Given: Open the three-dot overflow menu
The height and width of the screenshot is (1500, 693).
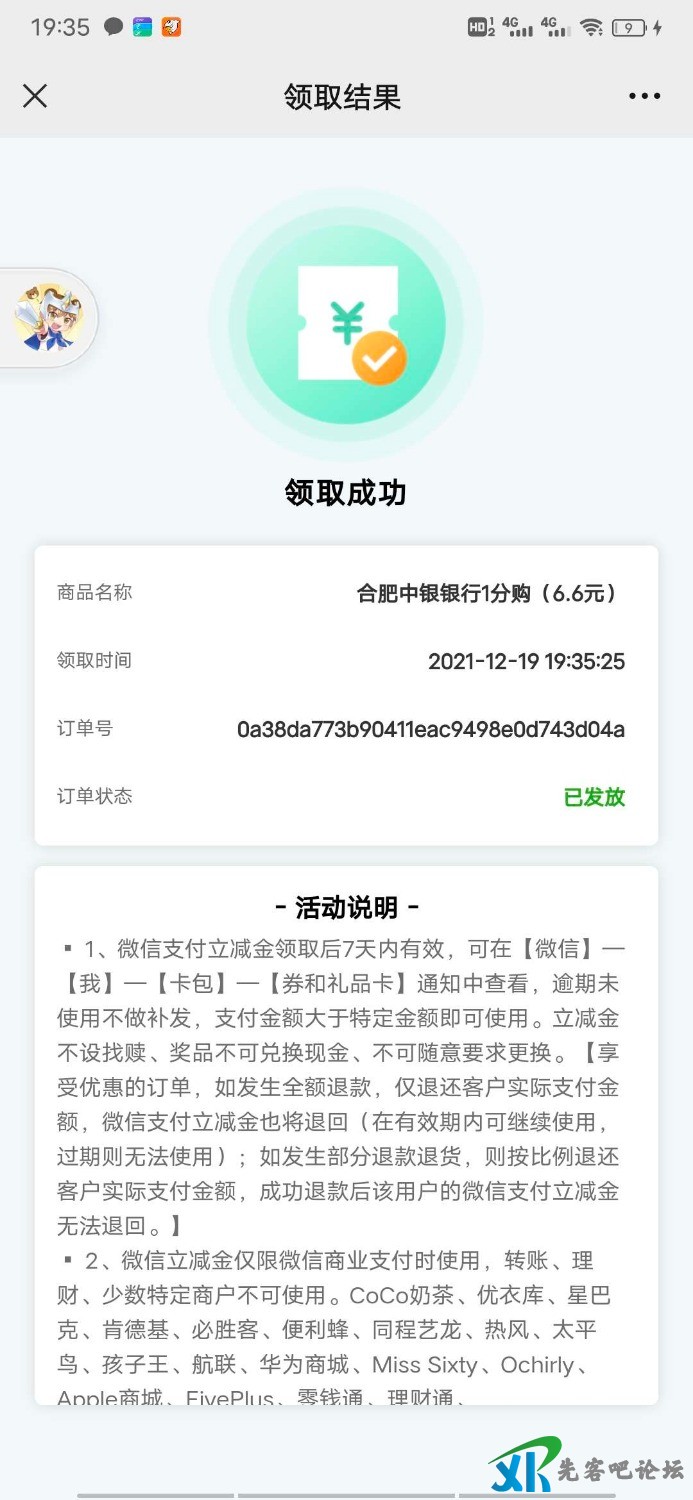Looking at the screenshot, I should [x=644, y=96].
